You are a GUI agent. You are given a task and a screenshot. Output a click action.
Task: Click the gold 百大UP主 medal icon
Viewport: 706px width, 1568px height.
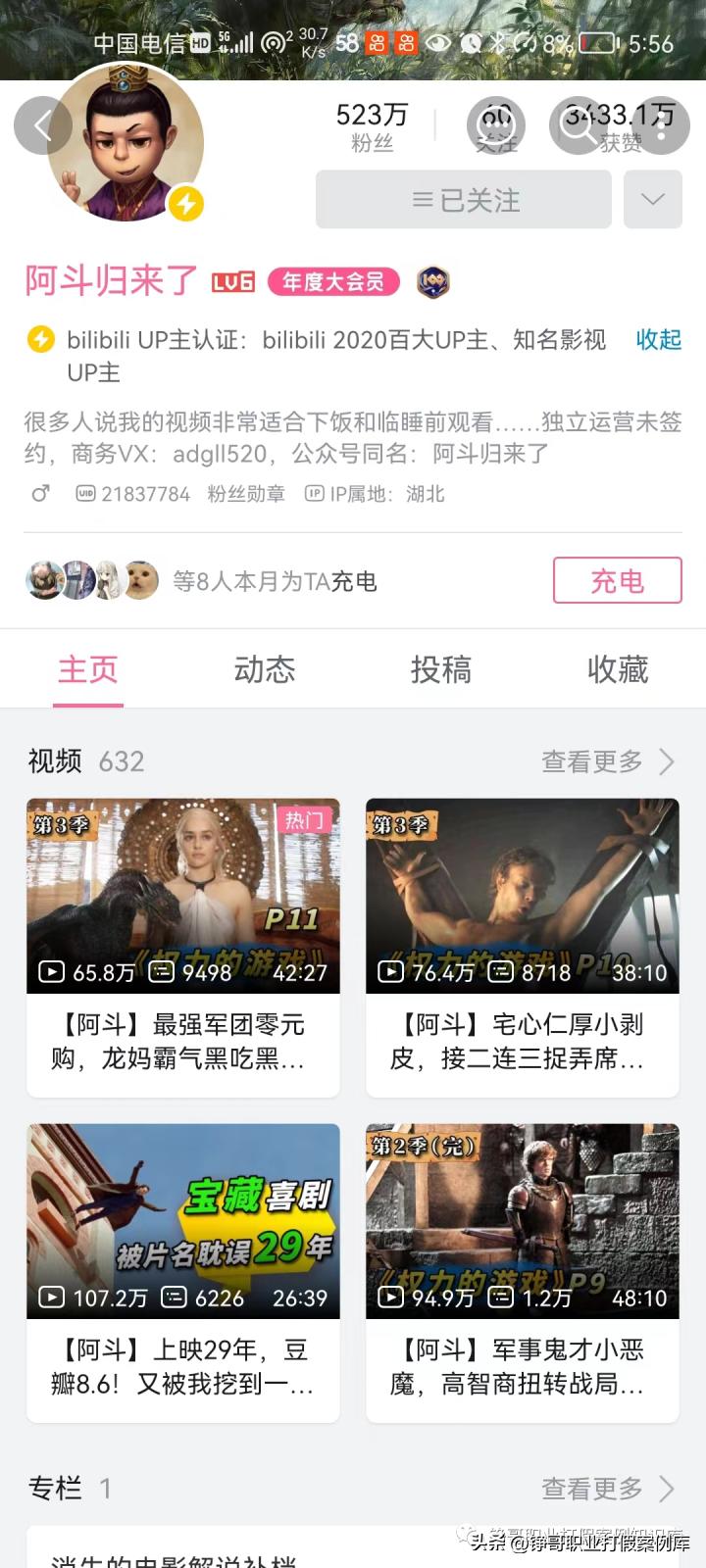click(432, 282)
